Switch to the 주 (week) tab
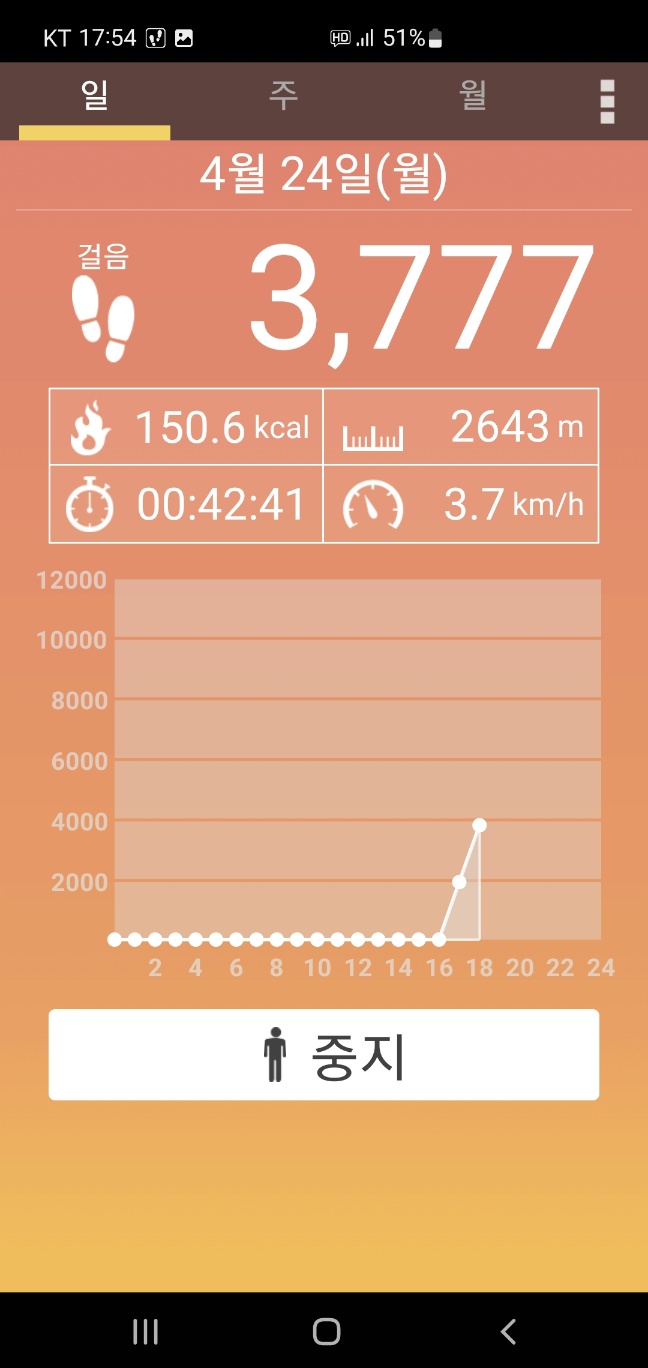The width and height of the screenshot is (648, 1368). coord(283,98)
